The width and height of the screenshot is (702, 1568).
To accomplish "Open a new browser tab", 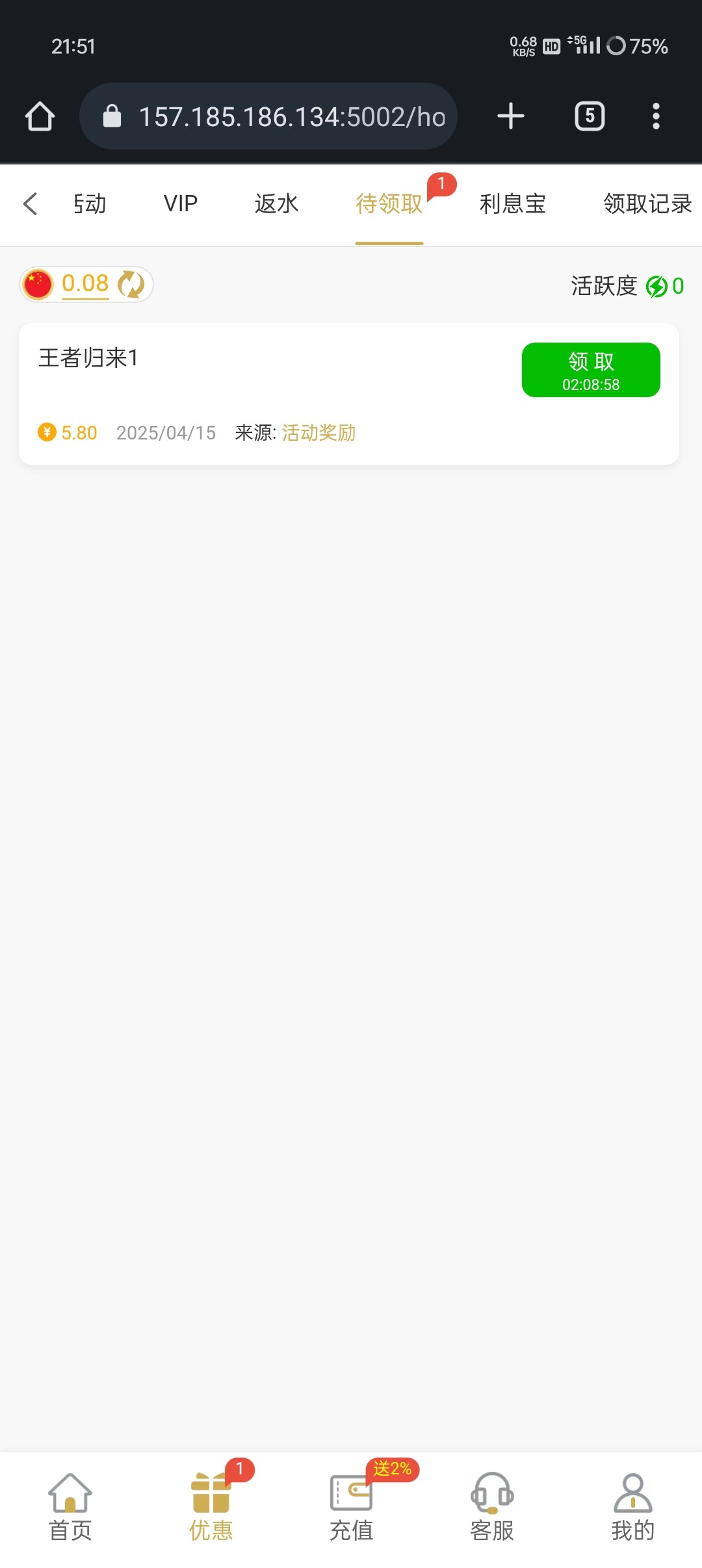I will pyautogui.click(x=511, y=116).
